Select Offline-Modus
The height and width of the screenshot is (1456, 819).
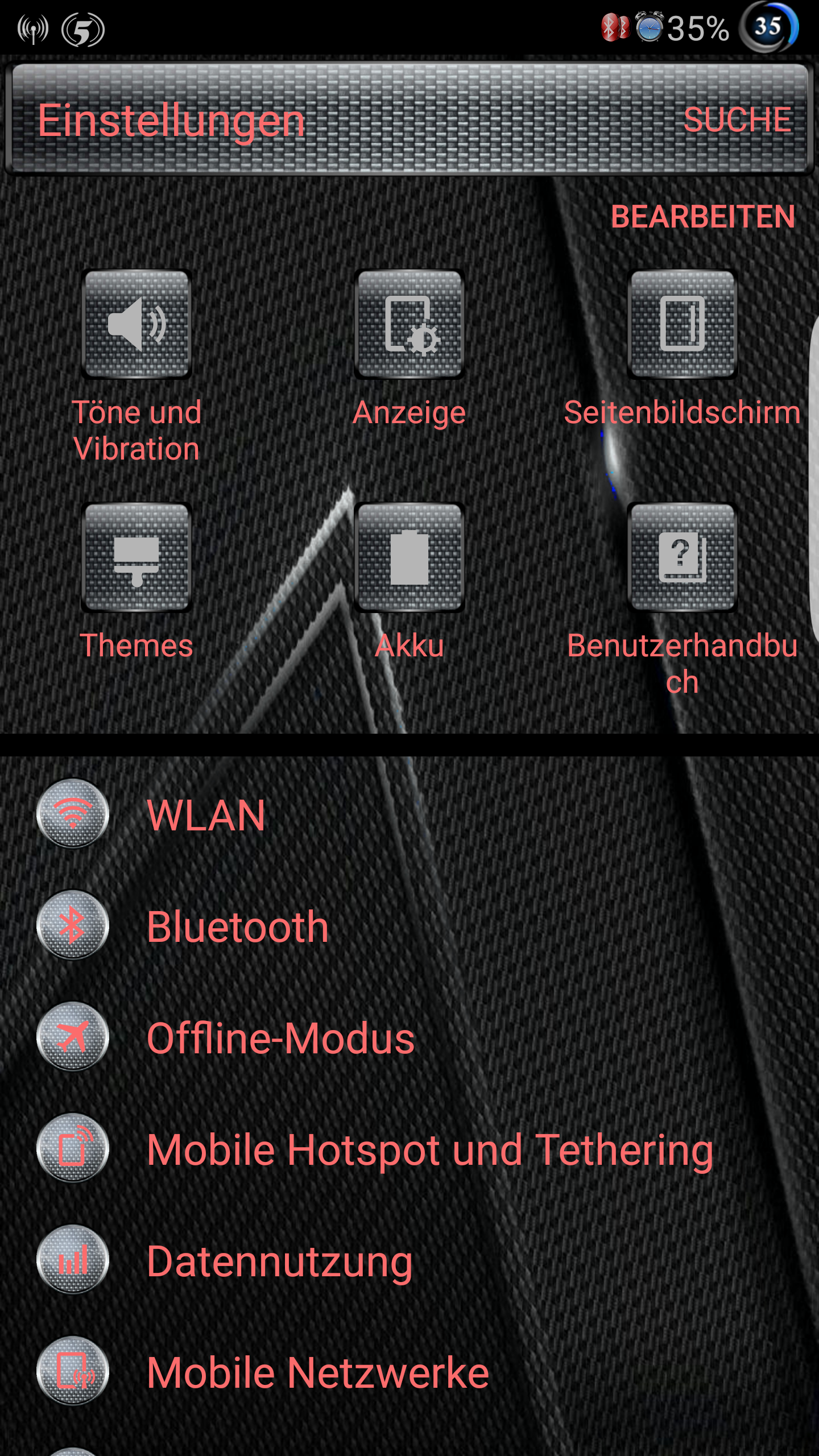tap(409, 1037)
